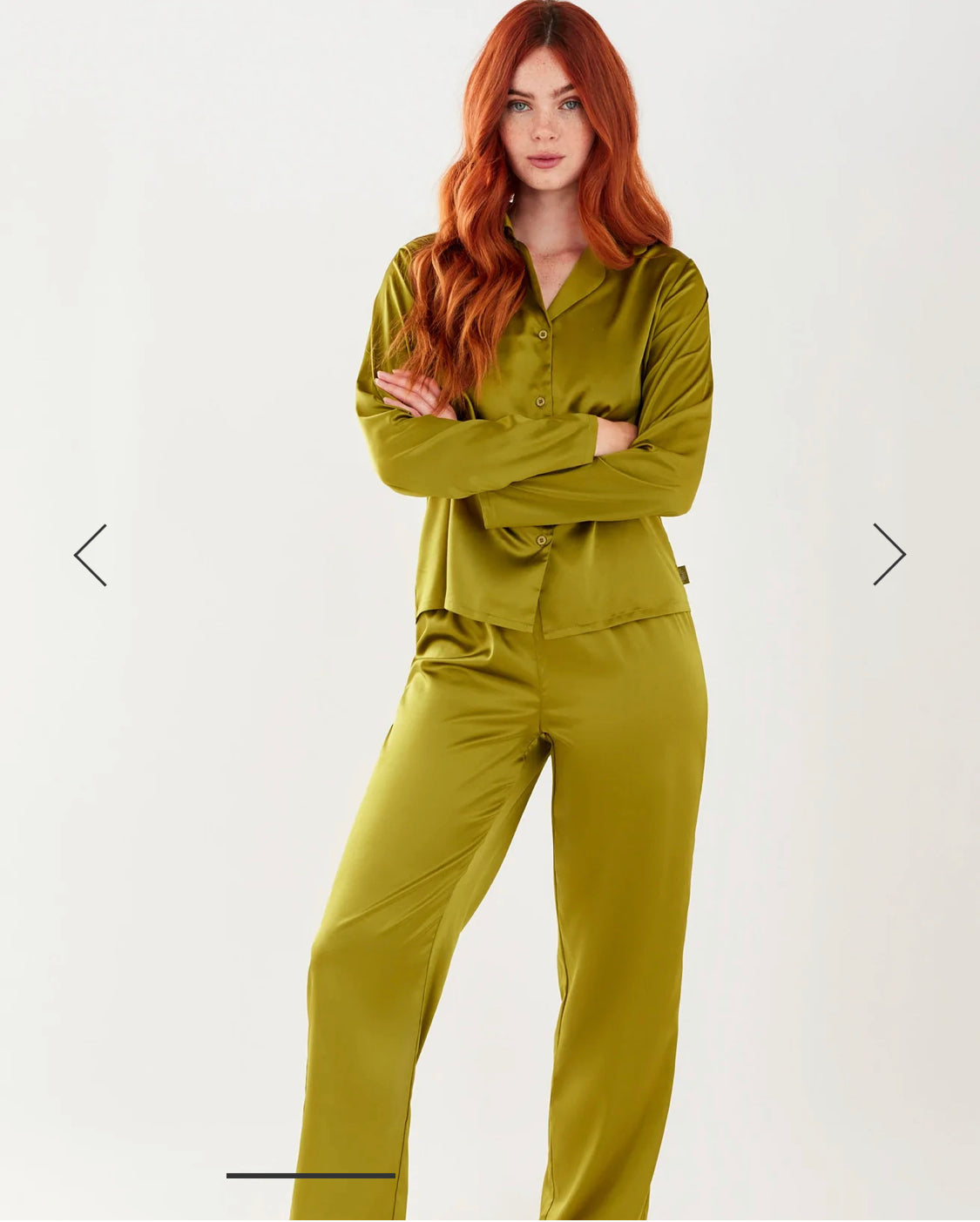
Task: Go to the previous product photo
Action: [x=91, y=555]
